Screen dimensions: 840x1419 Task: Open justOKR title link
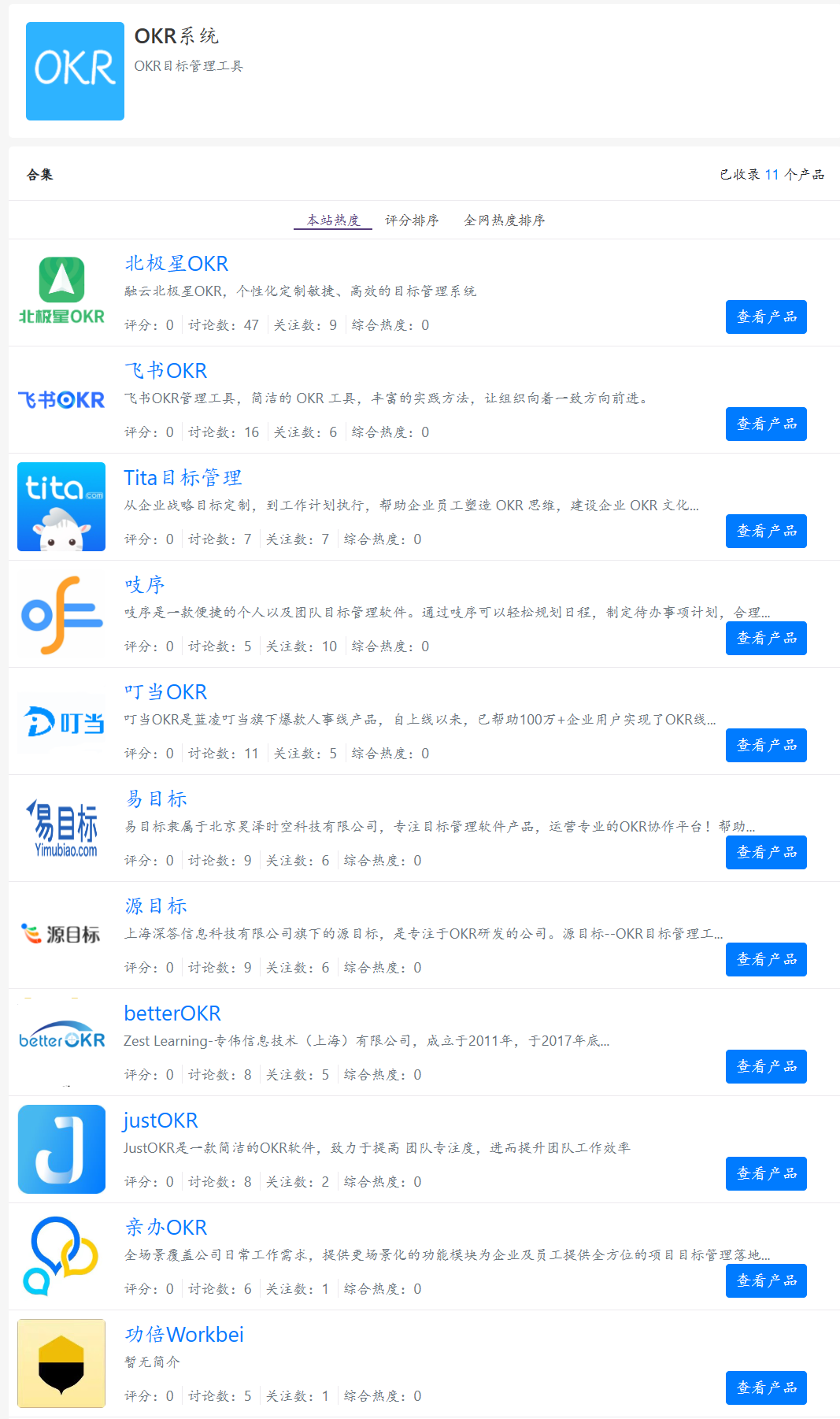(x=161, y=1121)
